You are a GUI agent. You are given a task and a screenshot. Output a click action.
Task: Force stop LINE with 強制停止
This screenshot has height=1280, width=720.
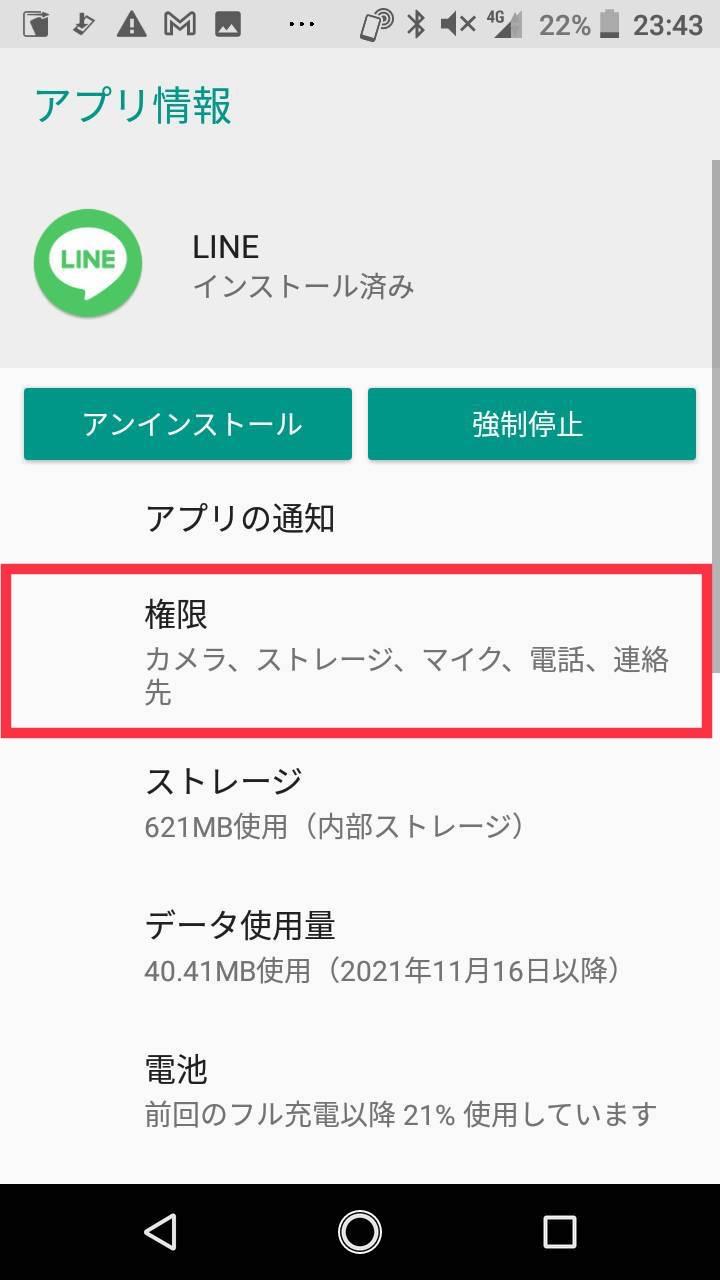[532, 424]
